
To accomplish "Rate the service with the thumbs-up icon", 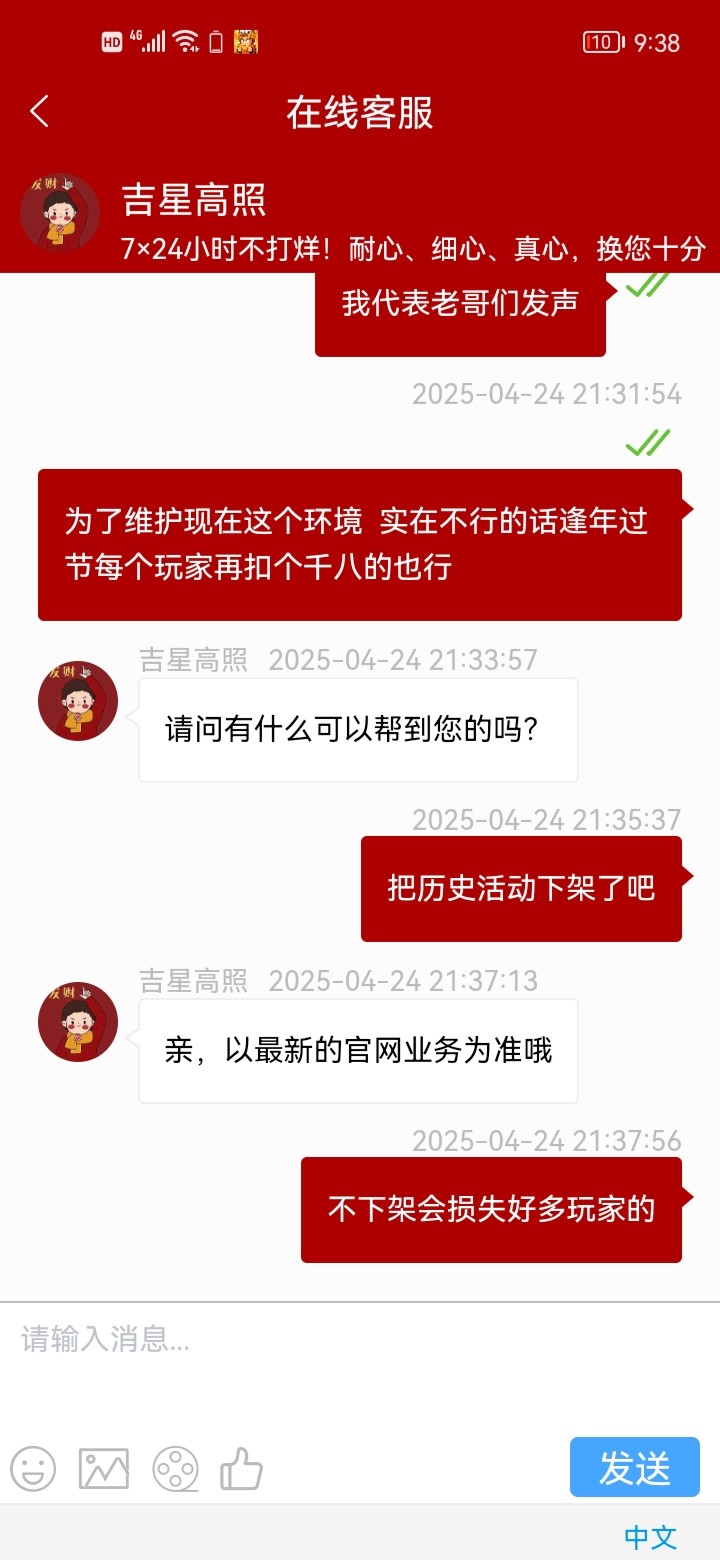I will pyautogui.click(x=241, y=1469).
